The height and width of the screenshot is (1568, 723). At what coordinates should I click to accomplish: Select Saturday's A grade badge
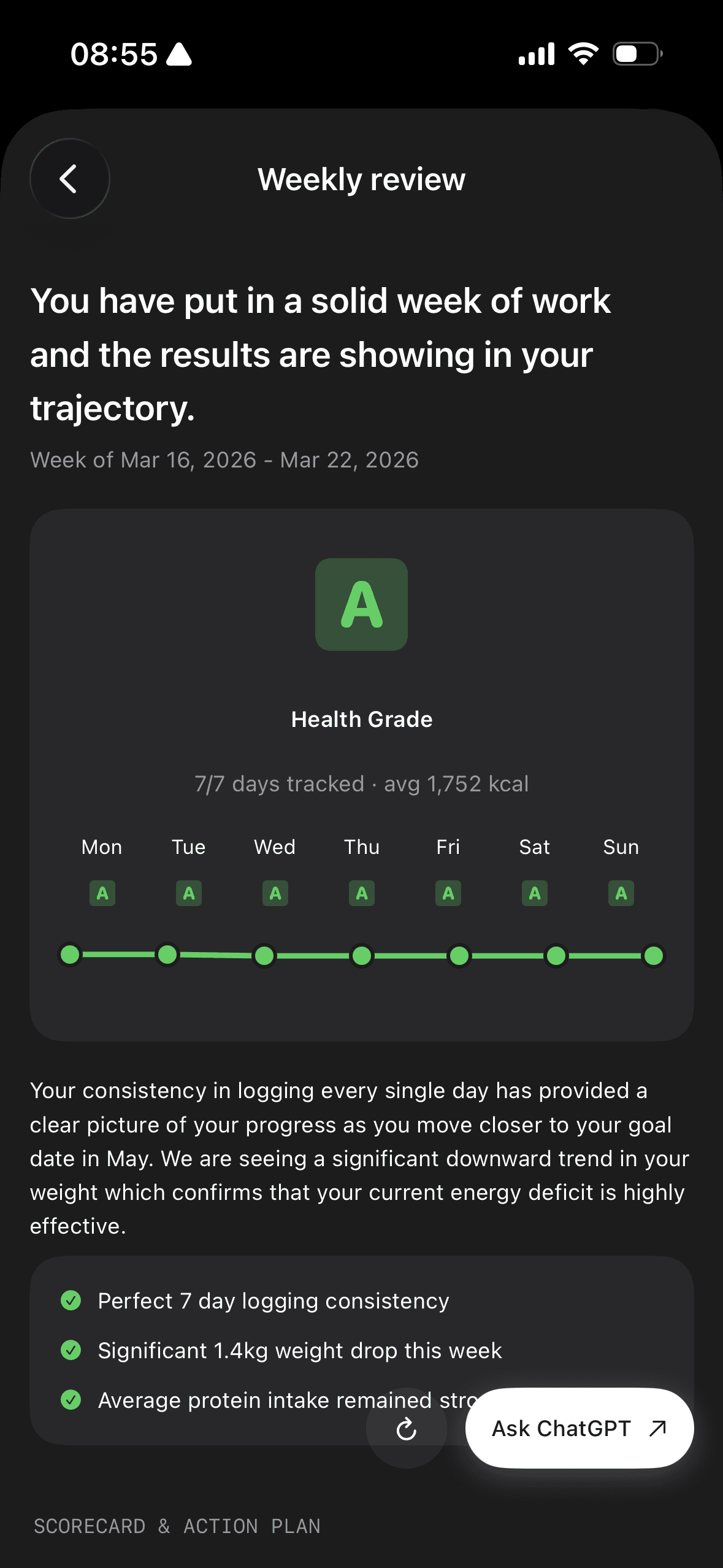pos(534,893)
